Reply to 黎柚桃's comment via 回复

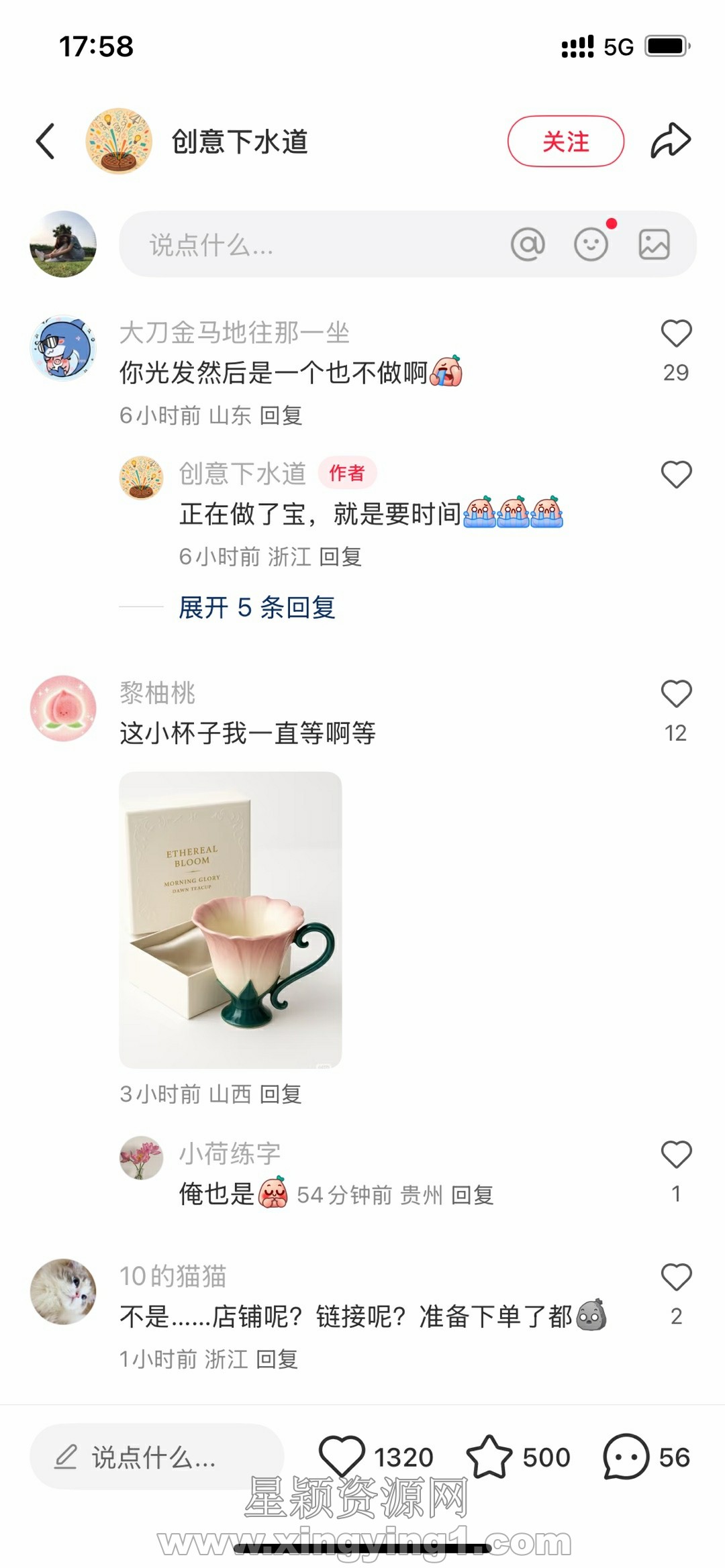(x=281, y=1094)
